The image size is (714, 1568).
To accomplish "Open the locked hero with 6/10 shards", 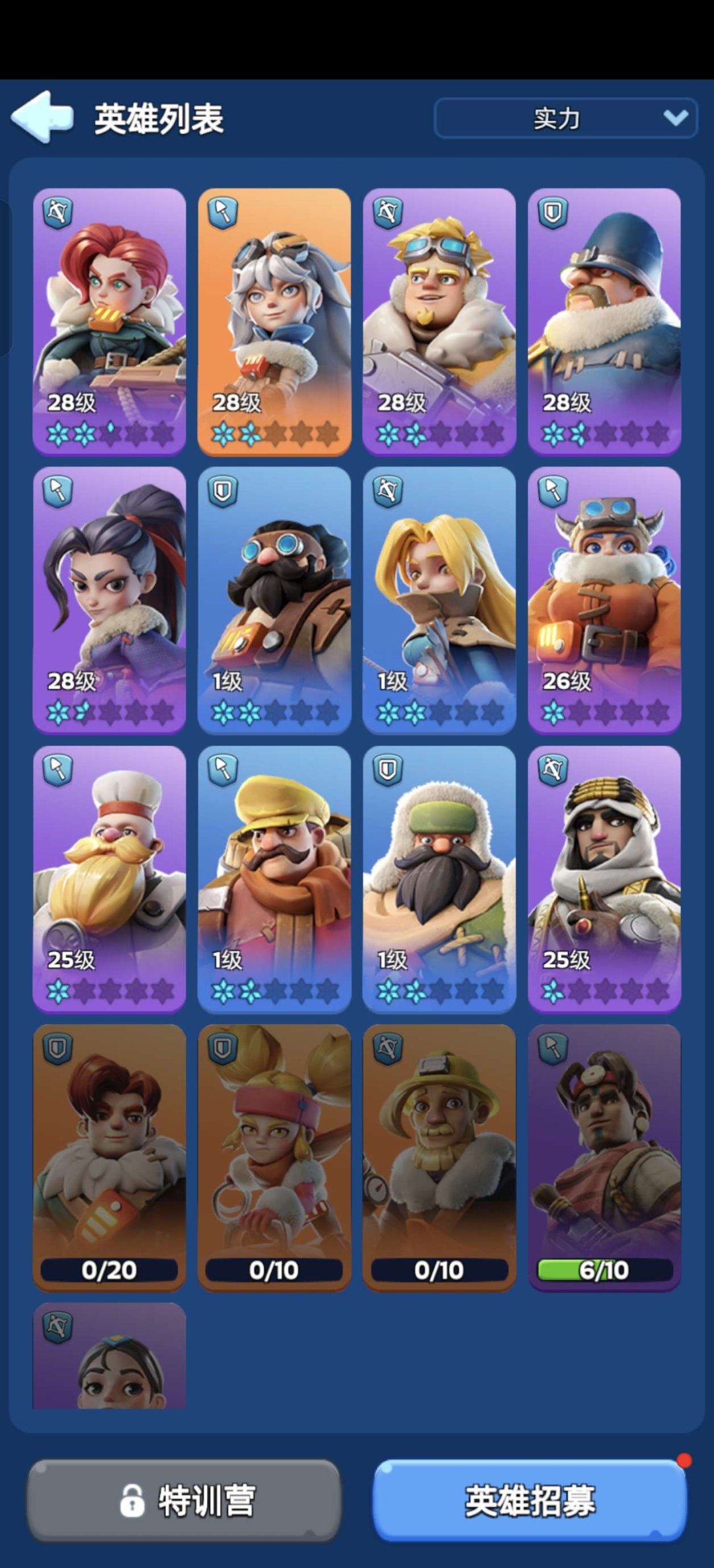I will [x=604, y=1156].
